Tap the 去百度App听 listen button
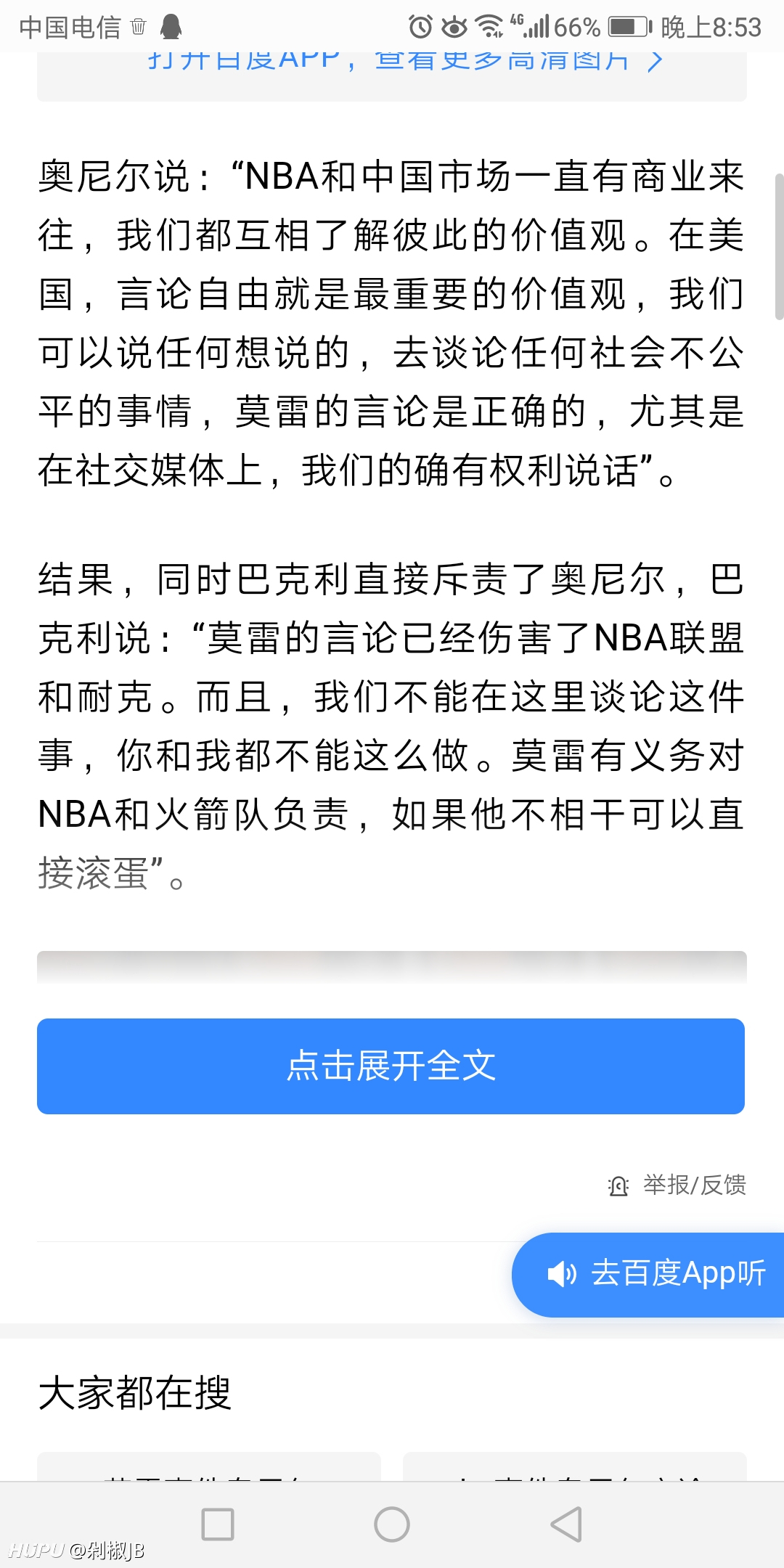This screenshot has height=1568, width=784. pos(648,1274)
